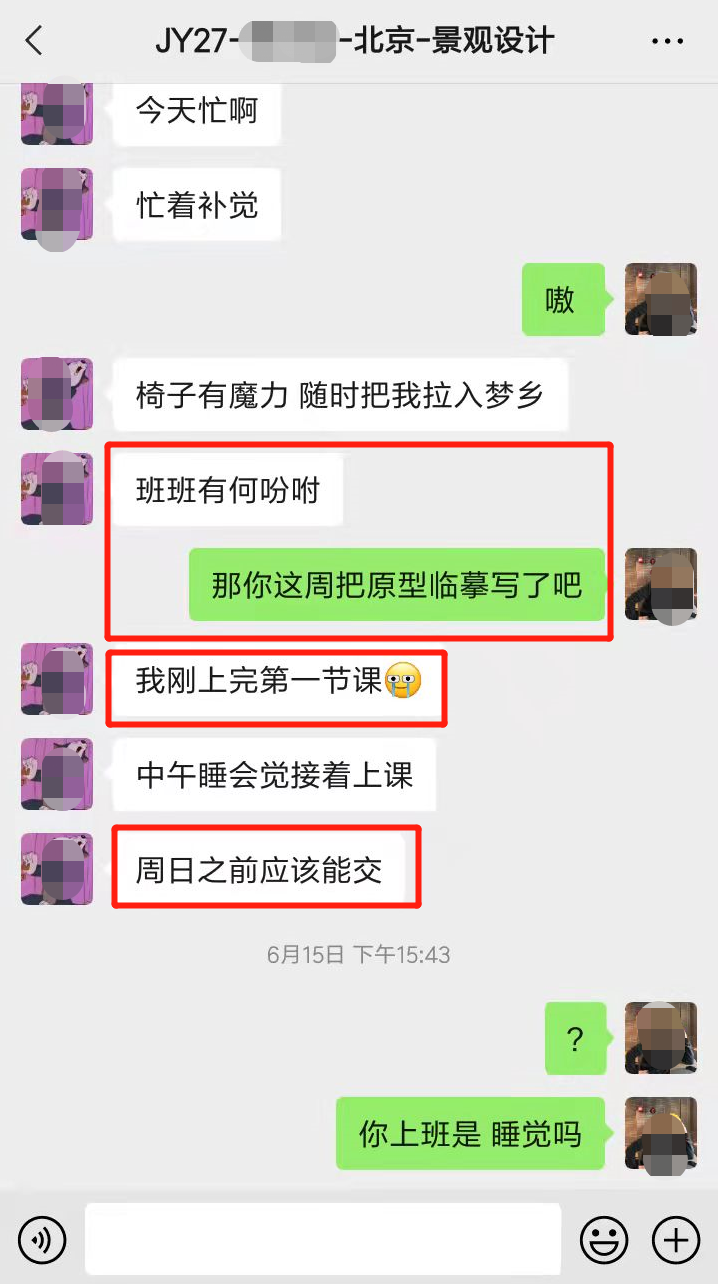This screenshot has width=718, height=1284.
Task: Open the plus attachment menu
Action: click(676, 1240)
